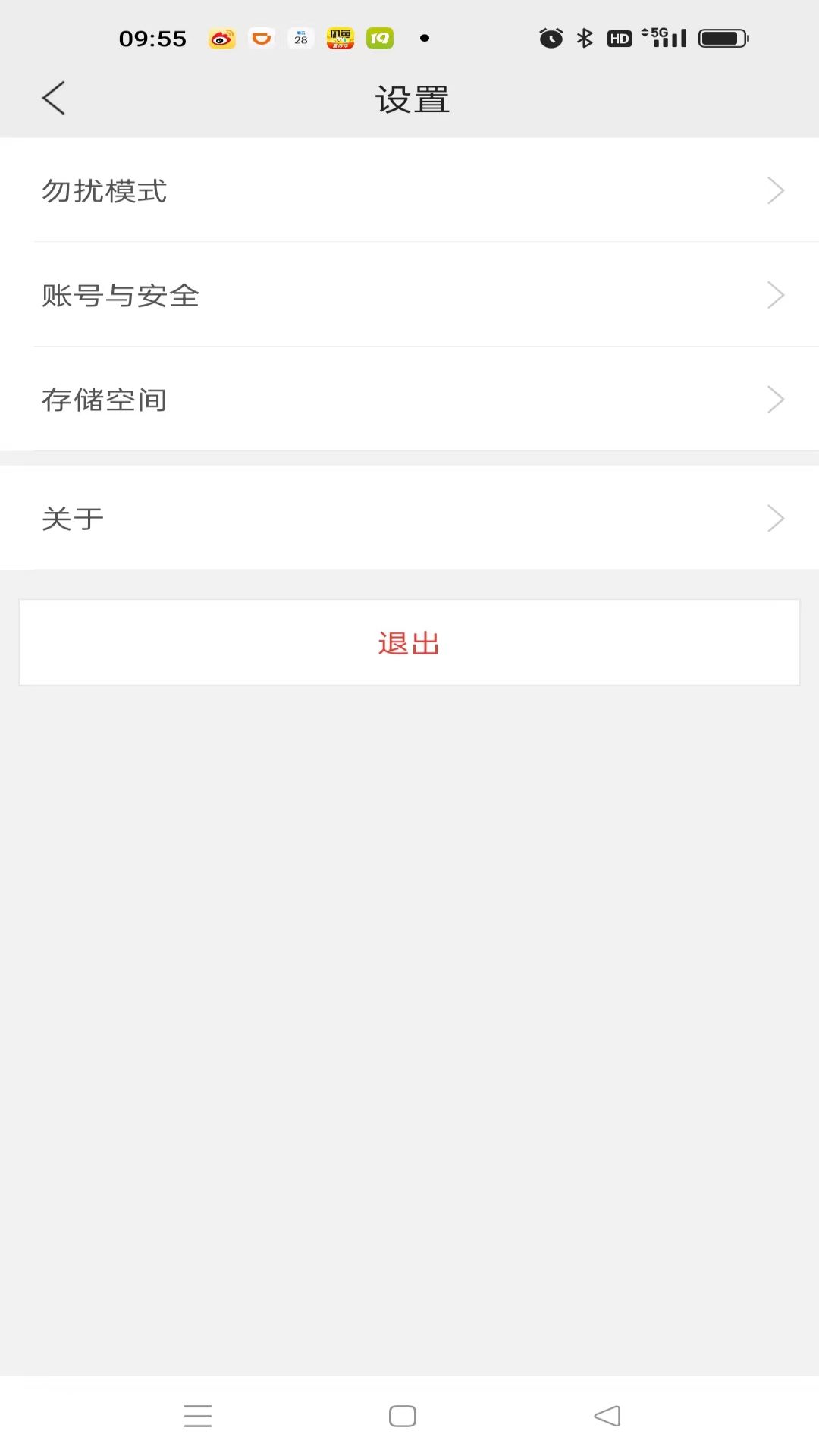Tap the 5G signal indicator

660,36
